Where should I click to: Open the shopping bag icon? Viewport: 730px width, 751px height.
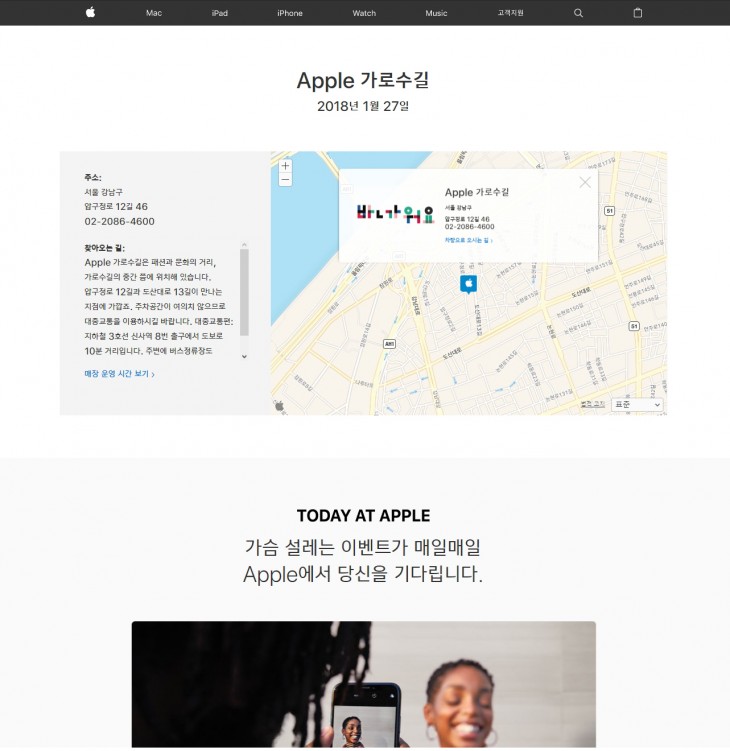(x=638, y=13)
